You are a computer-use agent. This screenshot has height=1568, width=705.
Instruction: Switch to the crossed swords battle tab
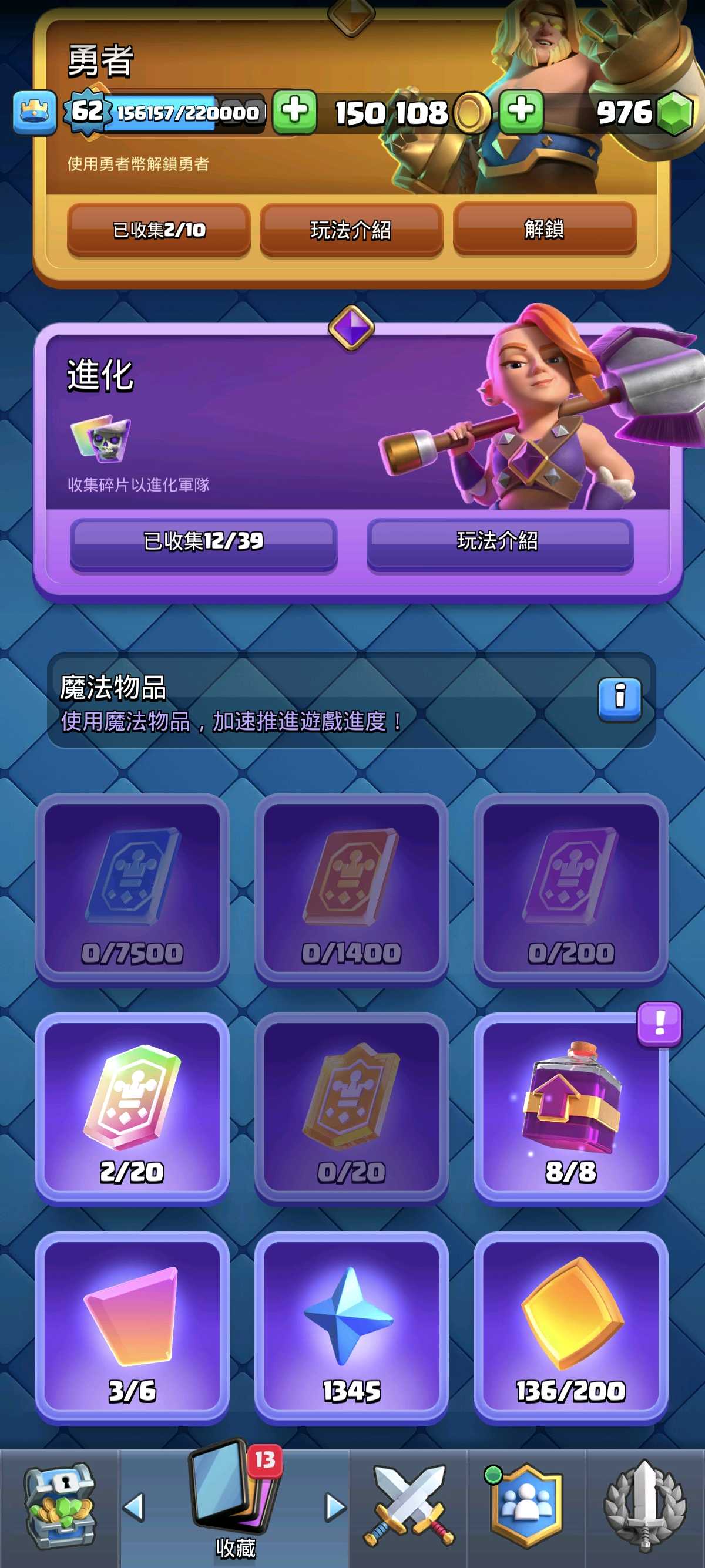[408, 1506]
